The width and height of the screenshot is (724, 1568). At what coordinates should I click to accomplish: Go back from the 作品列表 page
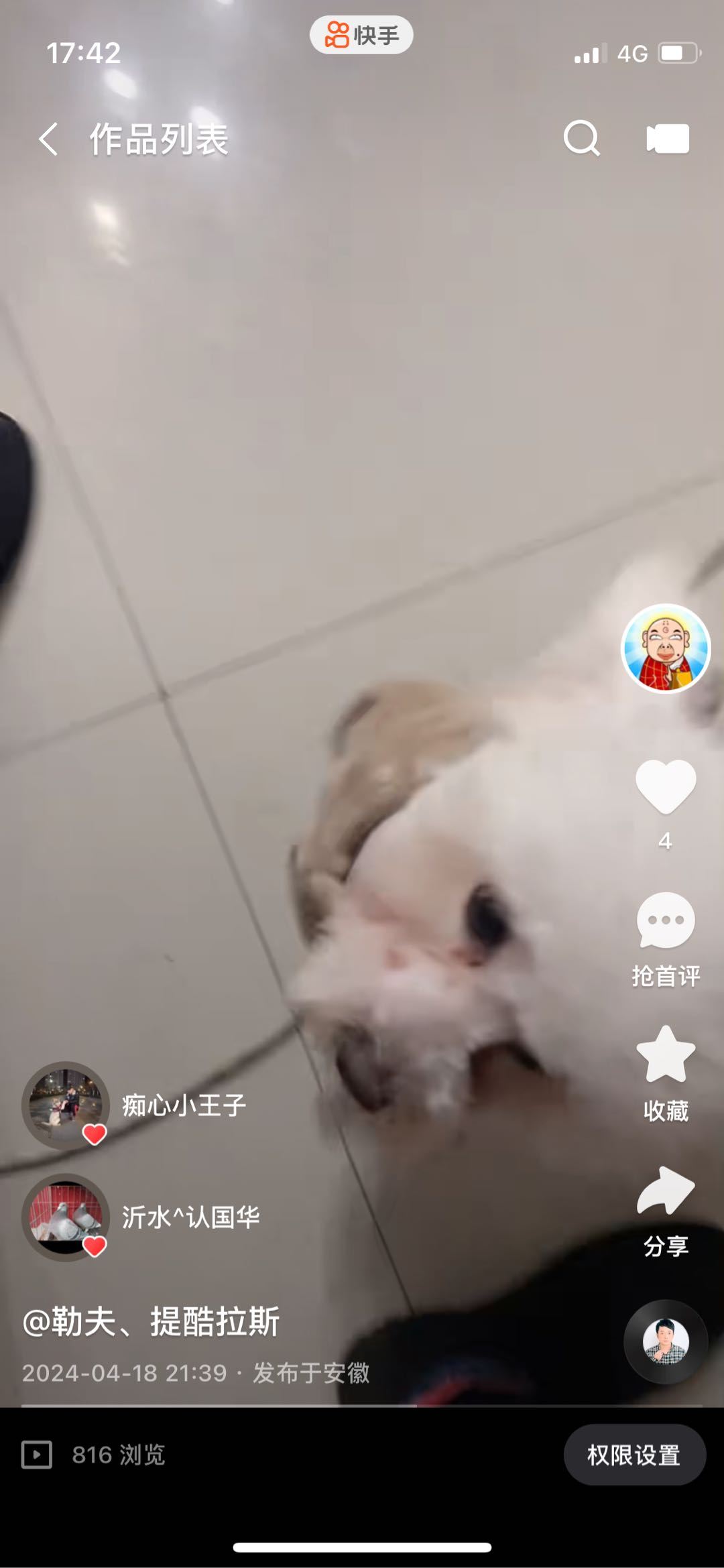(48, 139)
